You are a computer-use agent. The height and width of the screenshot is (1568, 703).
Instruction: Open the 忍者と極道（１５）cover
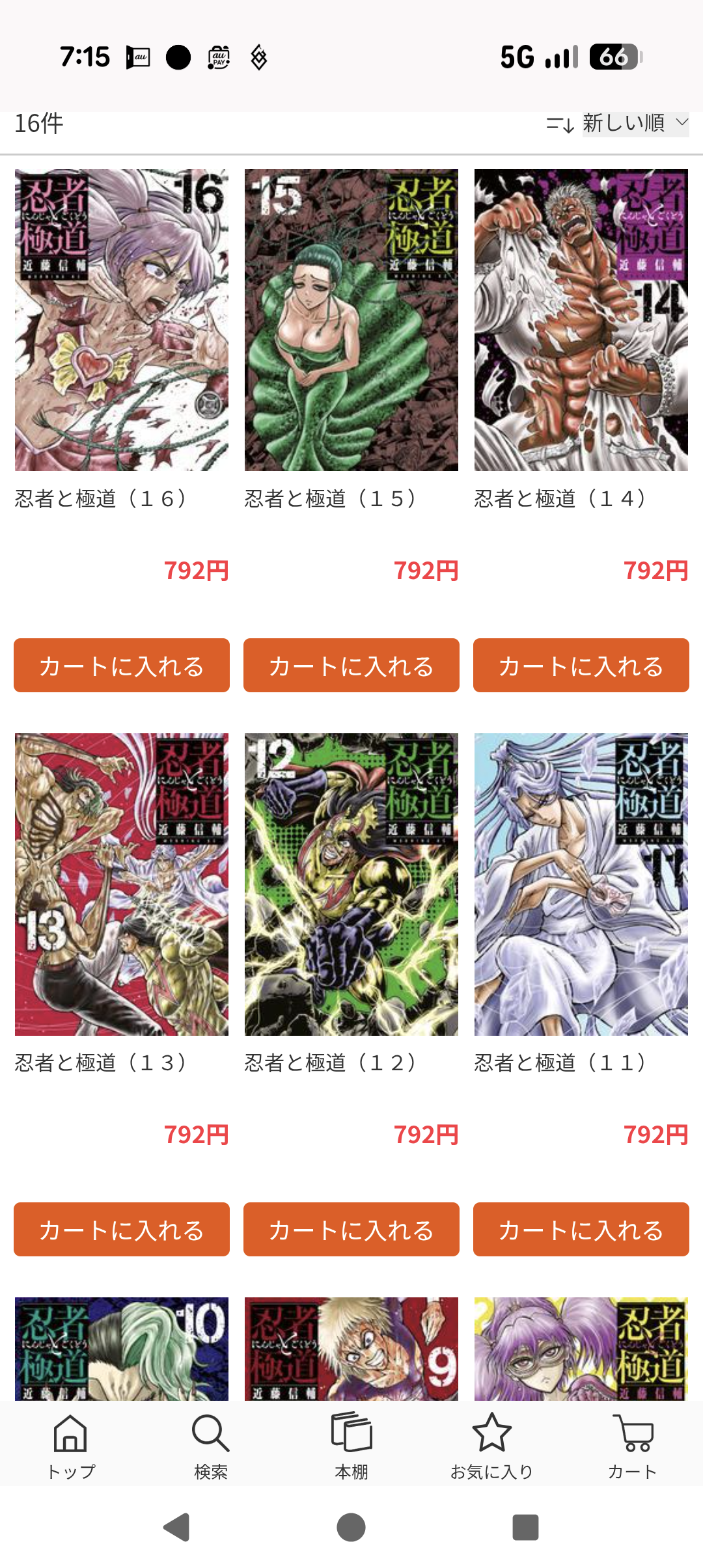click(x=351, y=319)
